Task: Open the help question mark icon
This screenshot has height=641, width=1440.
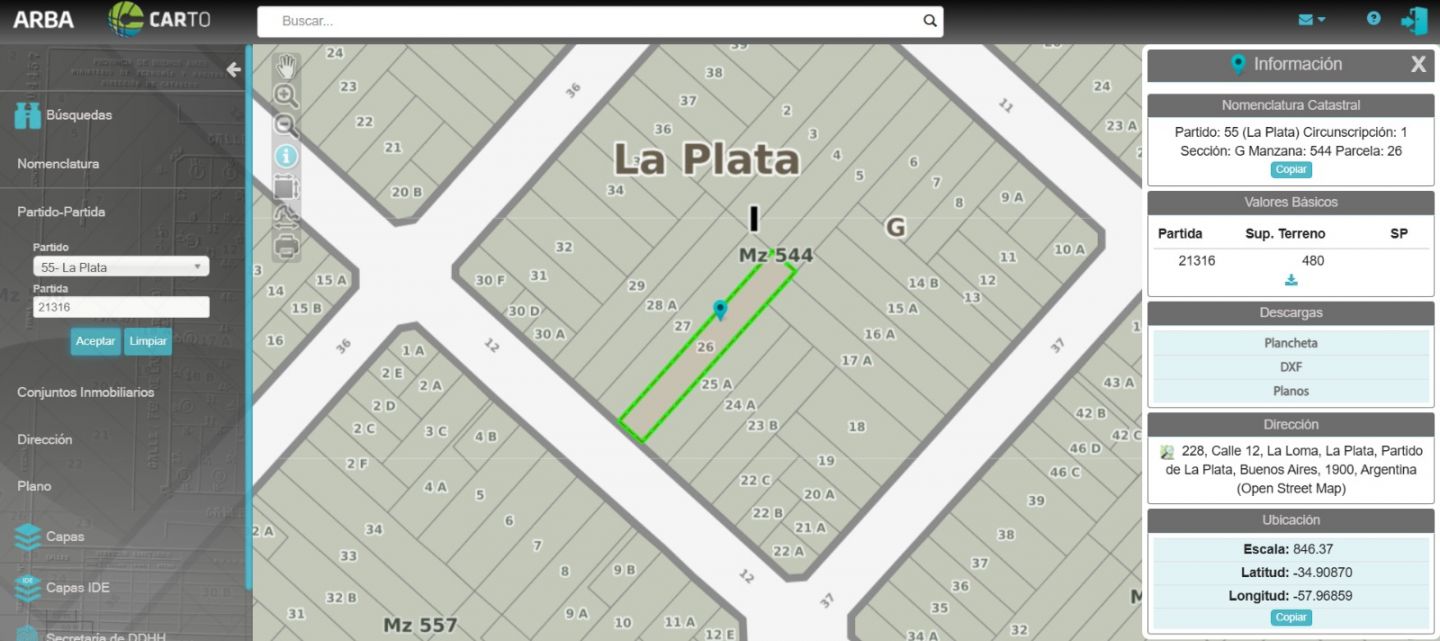Action: point(1374,19)
